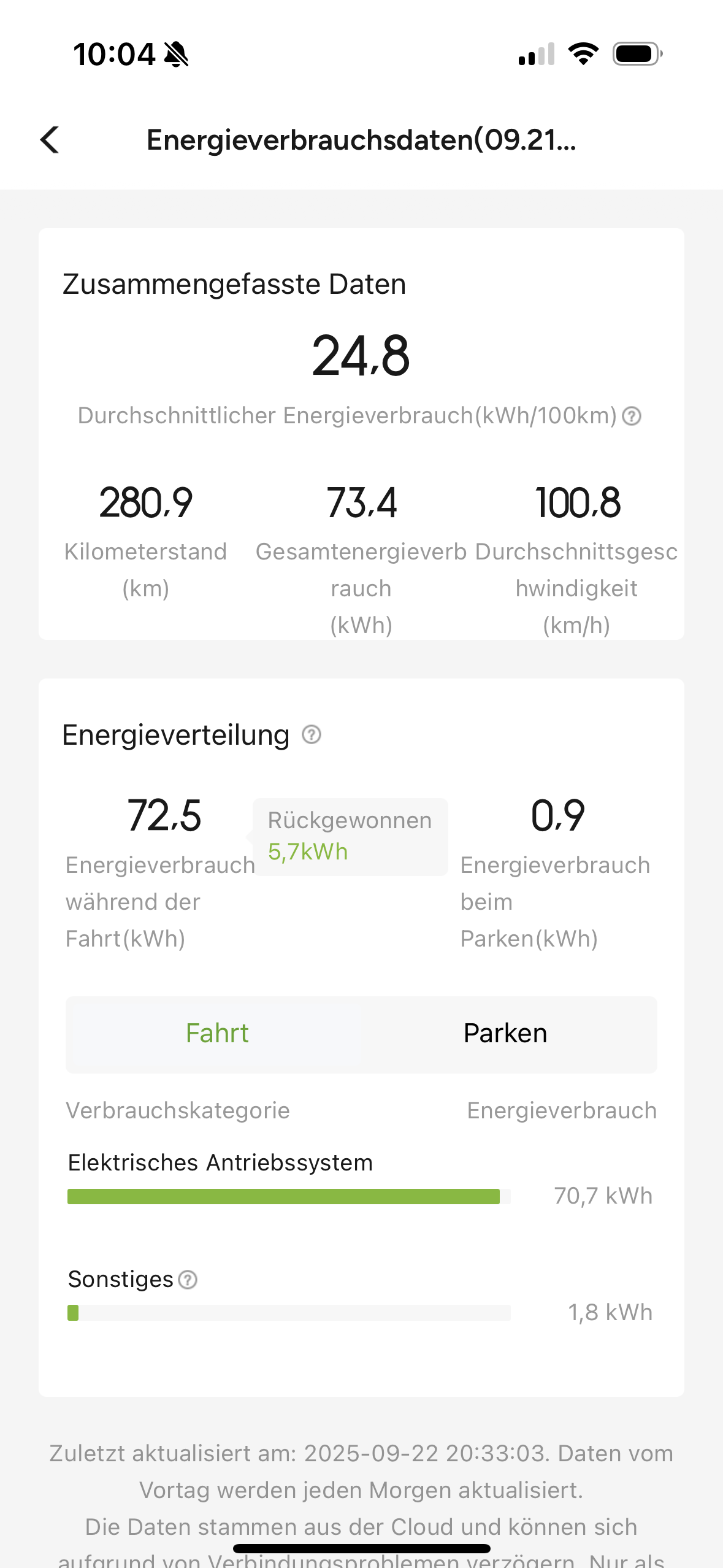Switch to the Fahrt tab
723x1568 pixels.
[x=216, y=1034]
